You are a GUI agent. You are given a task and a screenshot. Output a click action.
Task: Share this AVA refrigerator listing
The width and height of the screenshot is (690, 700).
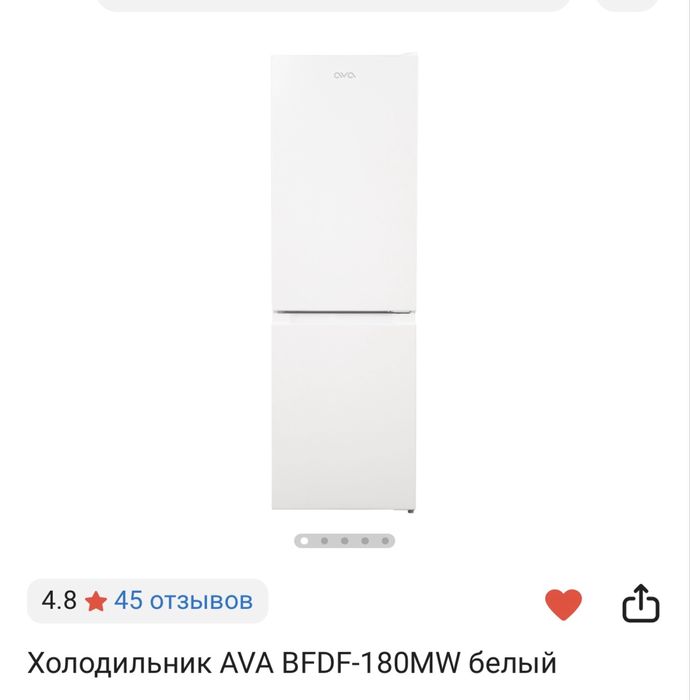pos(641,603)
